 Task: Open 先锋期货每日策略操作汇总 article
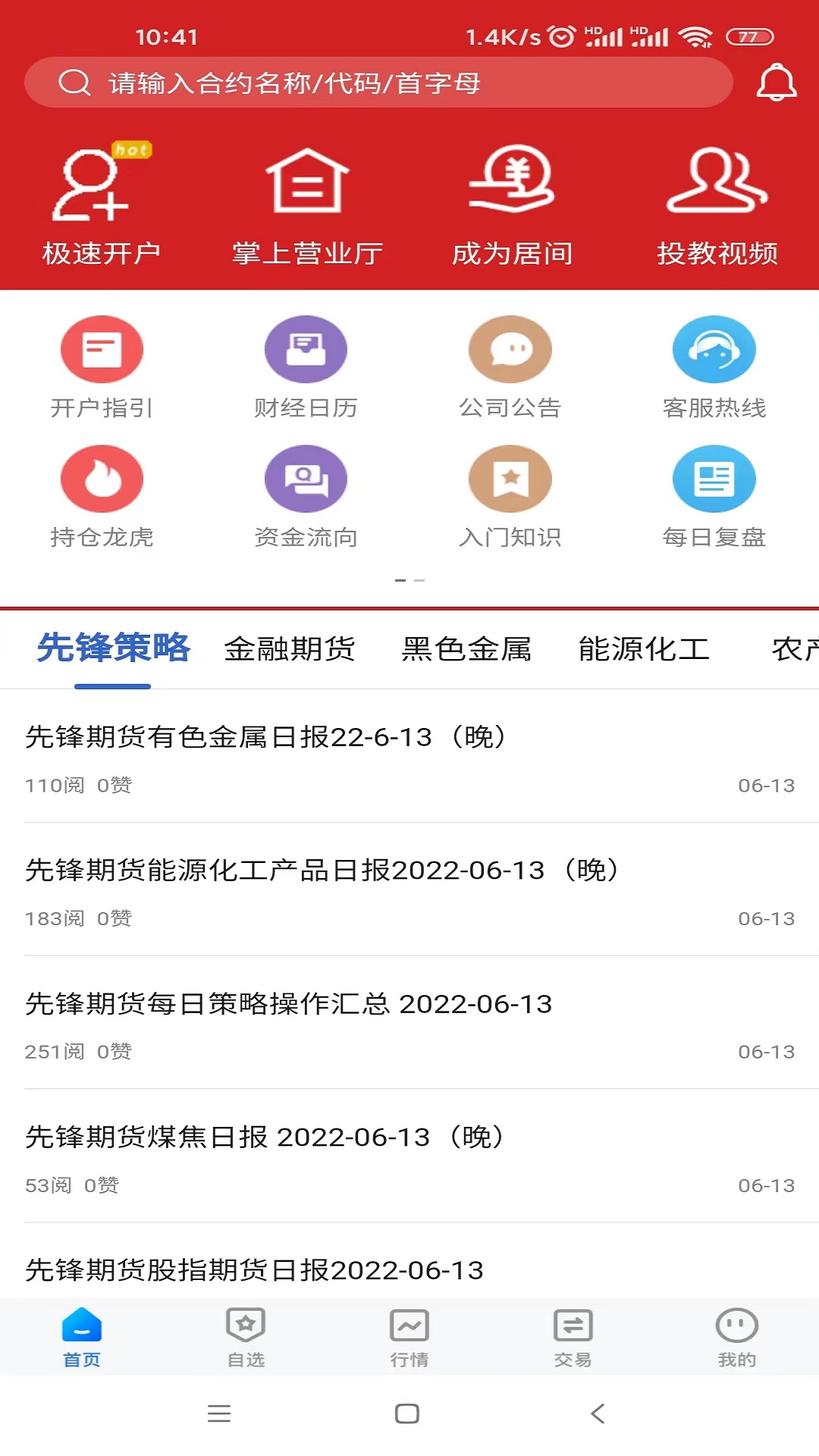pos(288,1004)
